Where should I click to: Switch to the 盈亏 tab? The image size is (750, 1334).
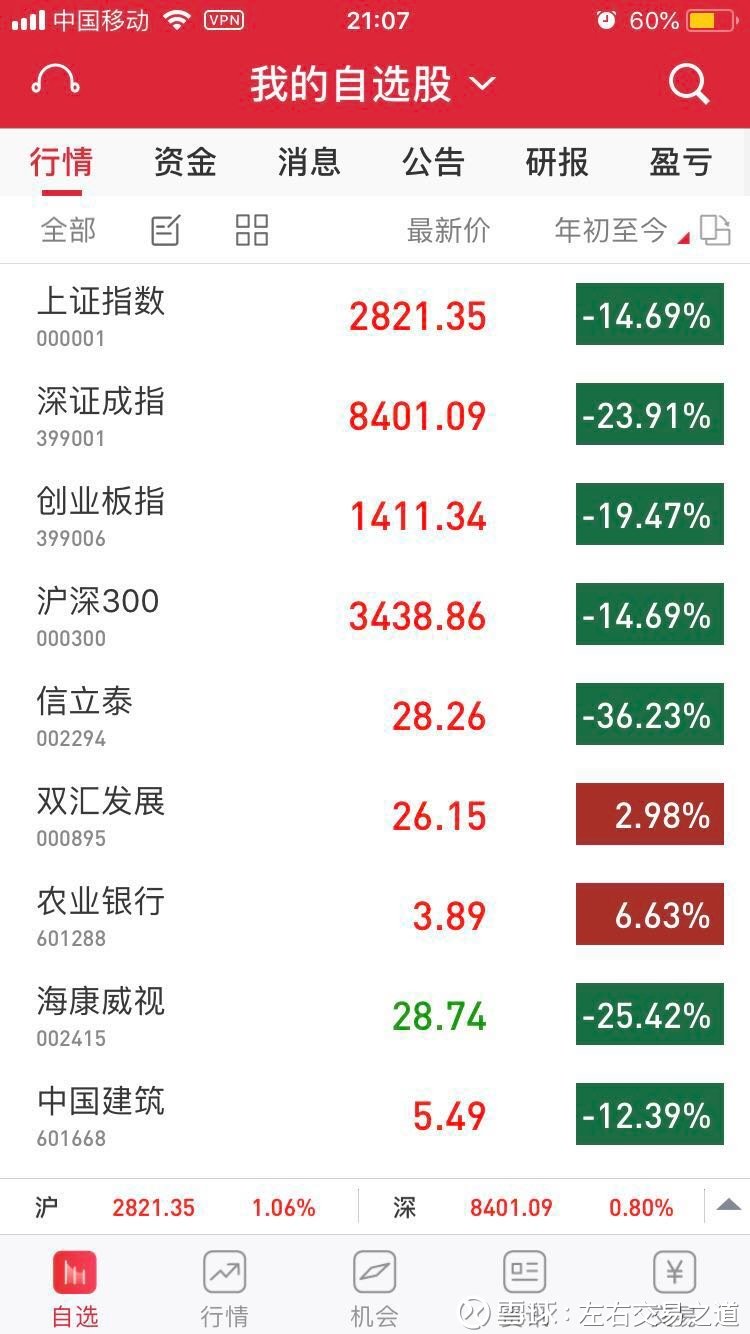click(x=681, y=162)
